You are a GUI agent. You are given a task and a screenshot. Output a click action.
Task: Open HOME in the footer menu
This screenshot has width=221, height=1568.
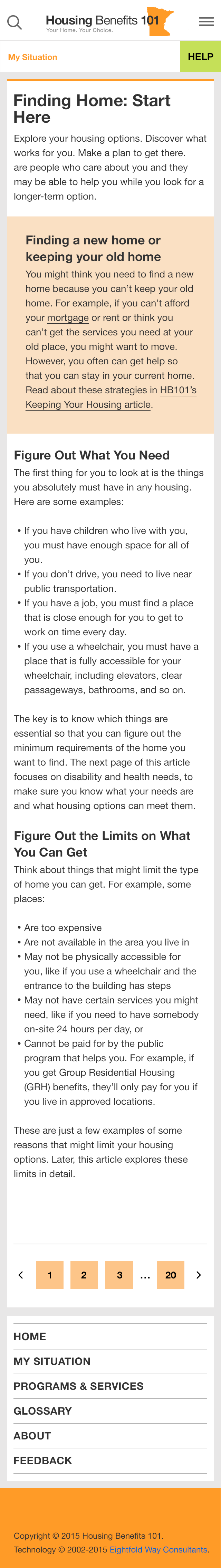tap(30, 1336)
